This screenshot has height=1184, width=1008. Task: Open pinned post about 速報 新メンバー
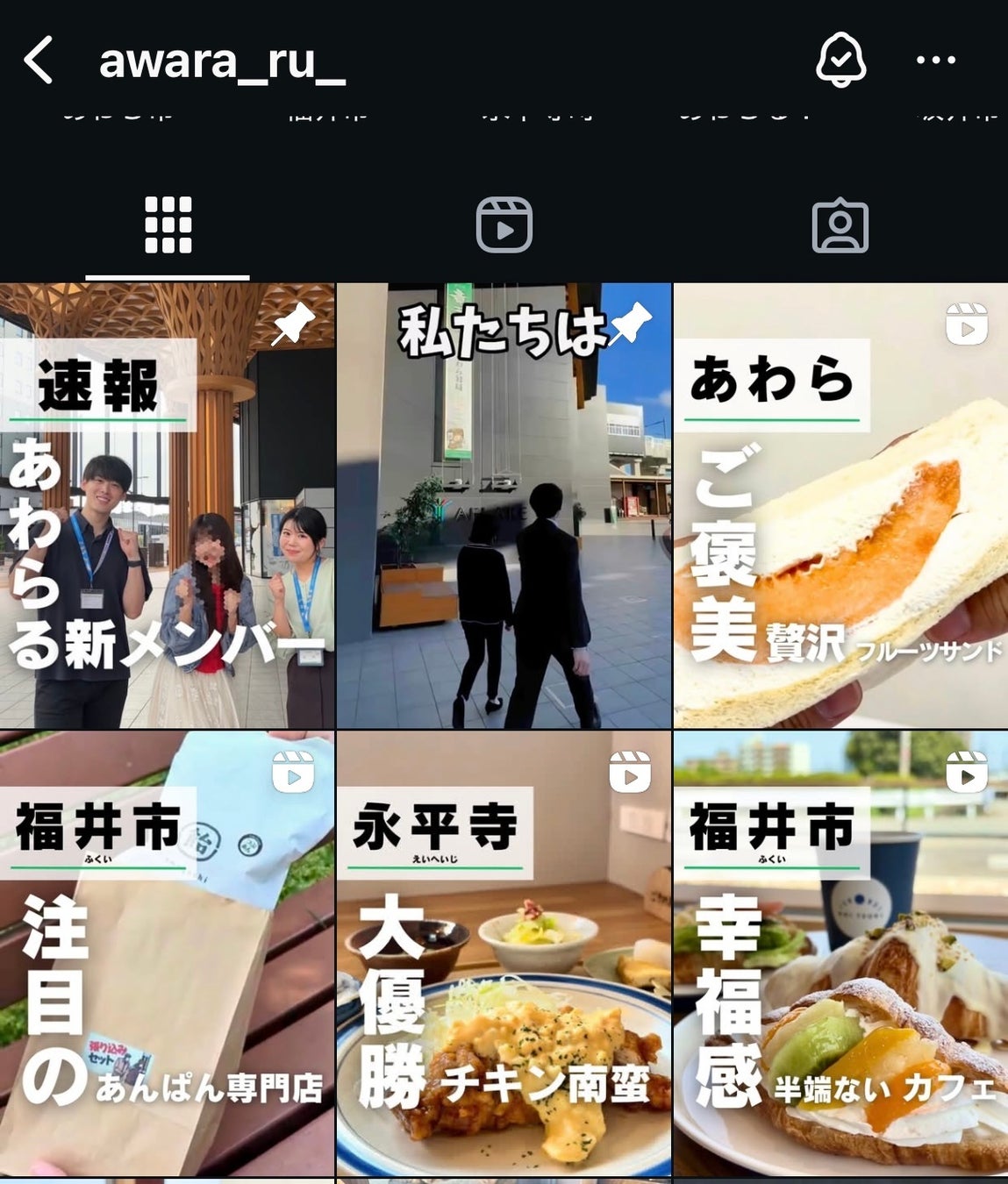[x=167, y=505]
